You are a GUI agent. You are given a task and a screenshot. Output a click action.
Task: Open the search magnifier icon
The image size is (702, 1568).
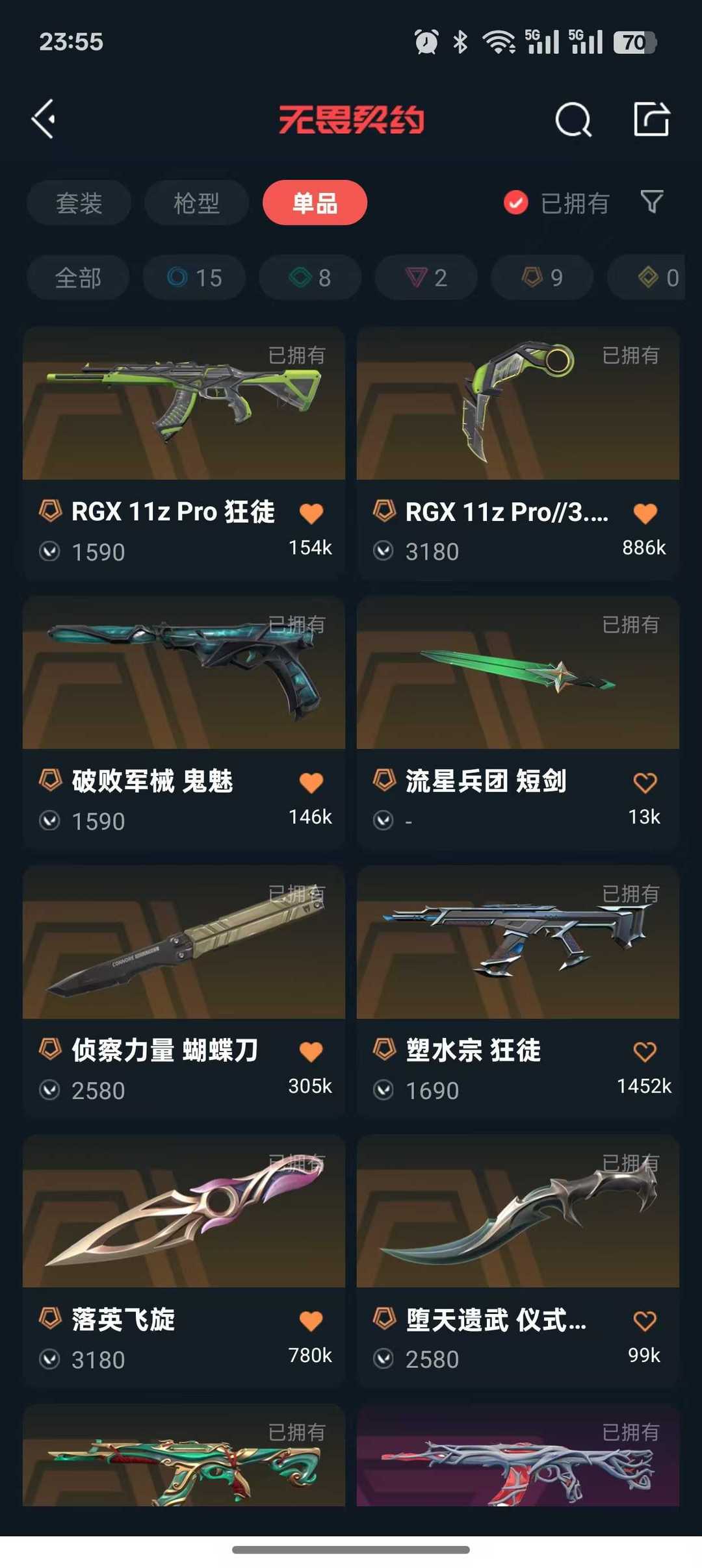coord(573,120)
